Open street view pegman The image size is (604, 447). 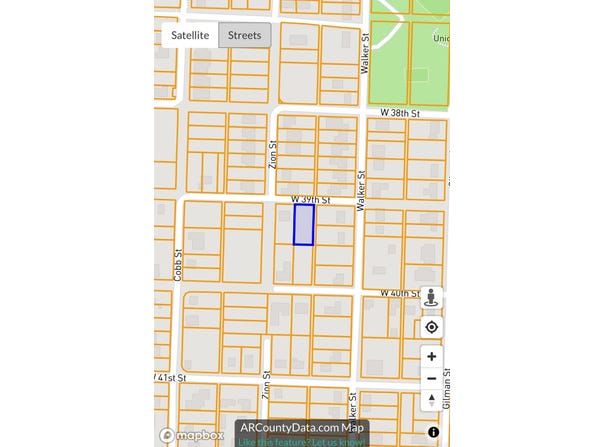[431, 299]
